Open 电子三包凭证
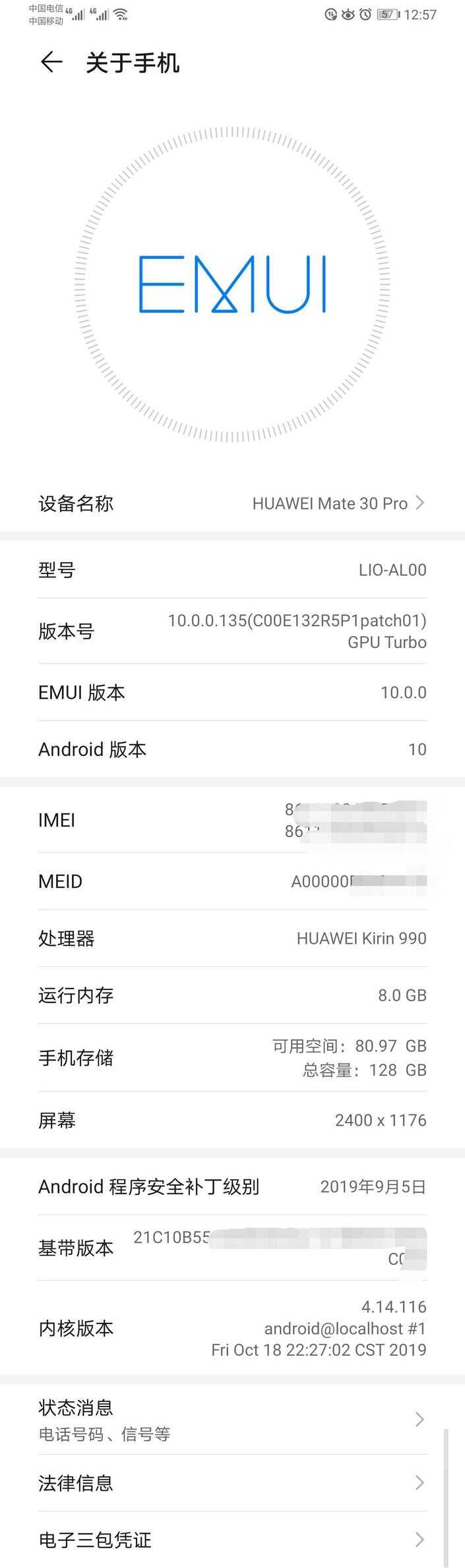This screenshot has width=465, height=1568. [x=232, y=1540]
